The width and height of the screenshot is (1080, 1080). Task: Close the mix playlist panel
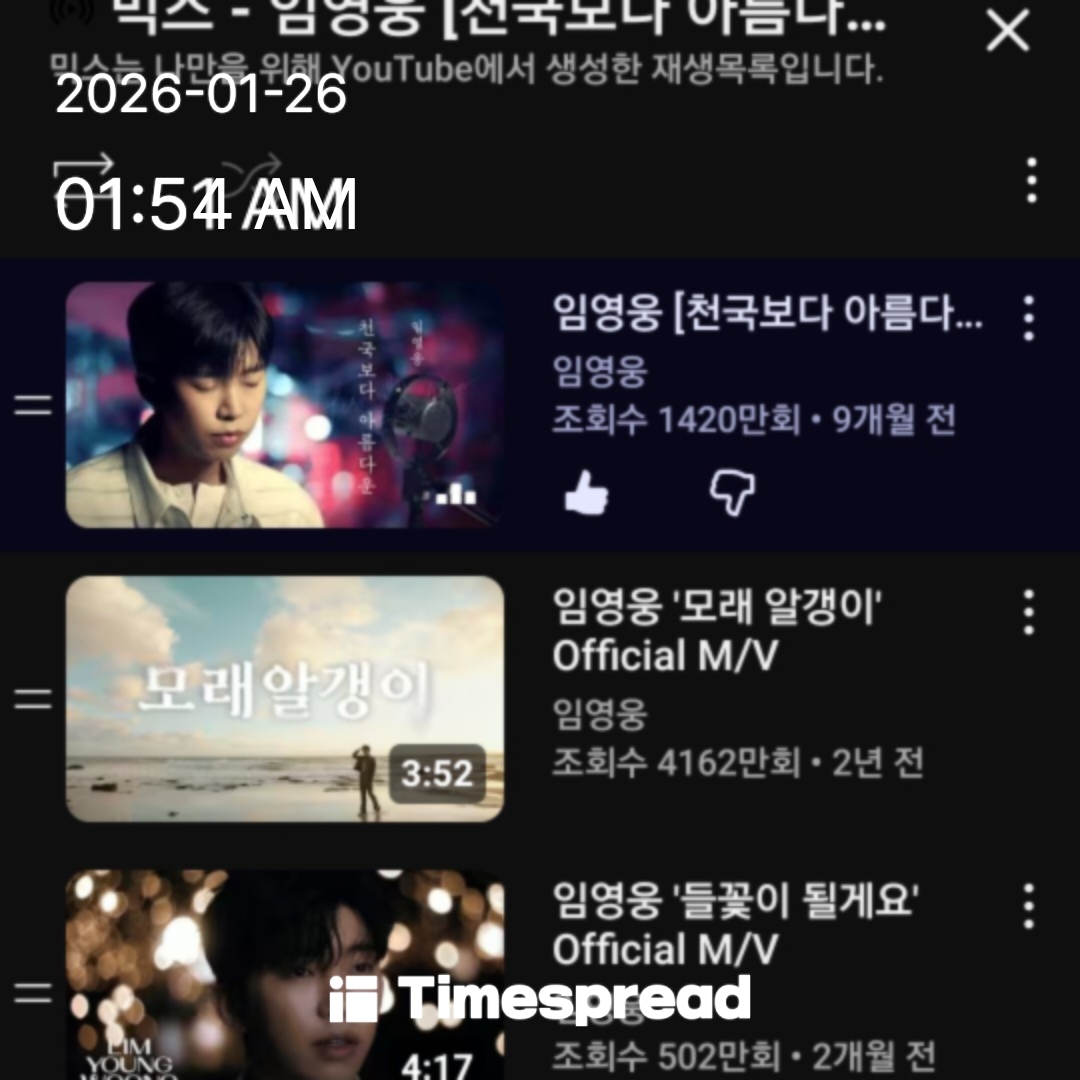coord(1007,31)
